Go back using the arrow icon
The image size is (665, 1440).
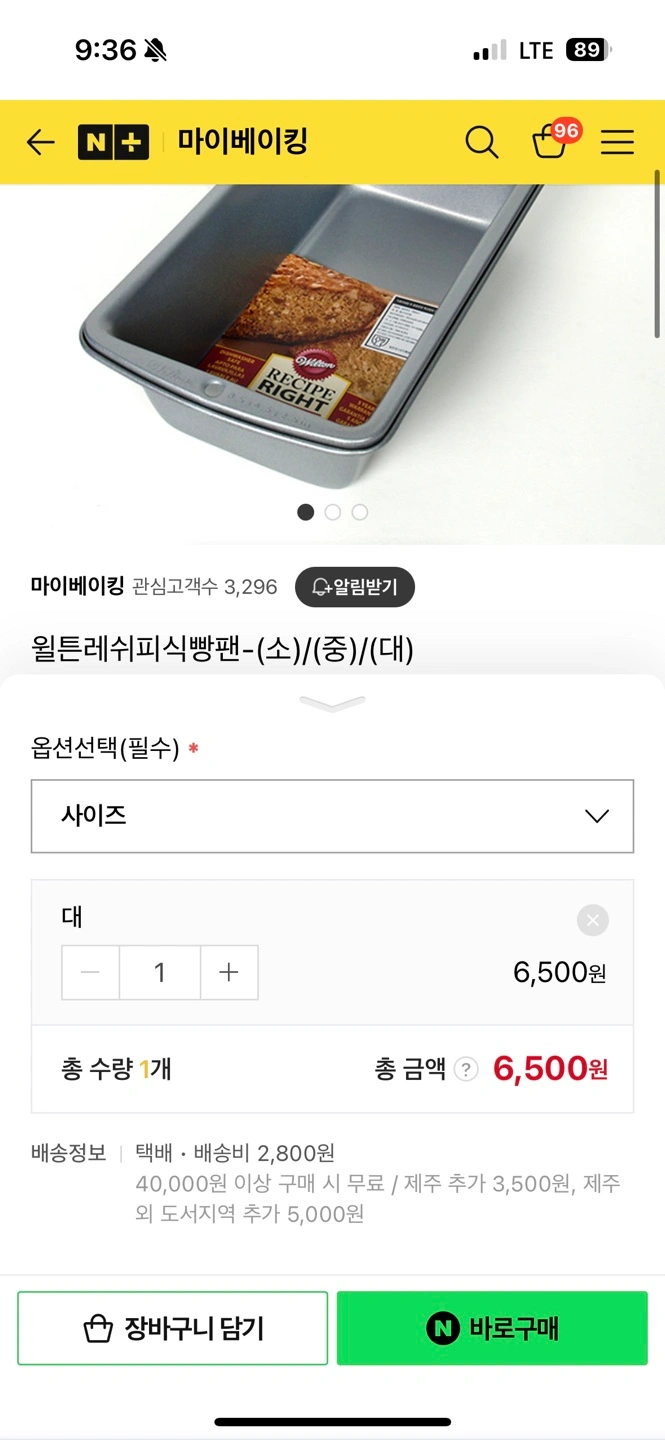[40, 143]
